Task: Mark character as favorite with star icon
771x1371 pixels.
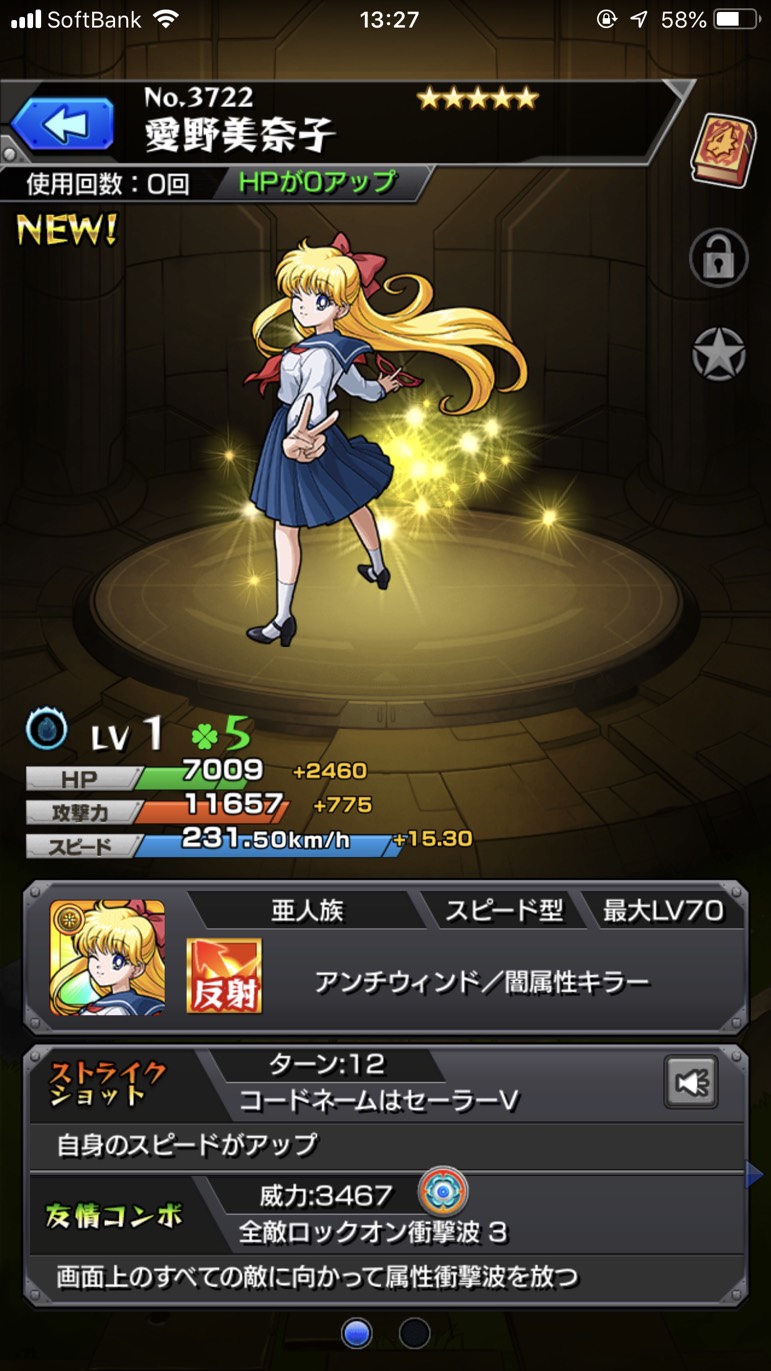Action: tap(719, 354)
